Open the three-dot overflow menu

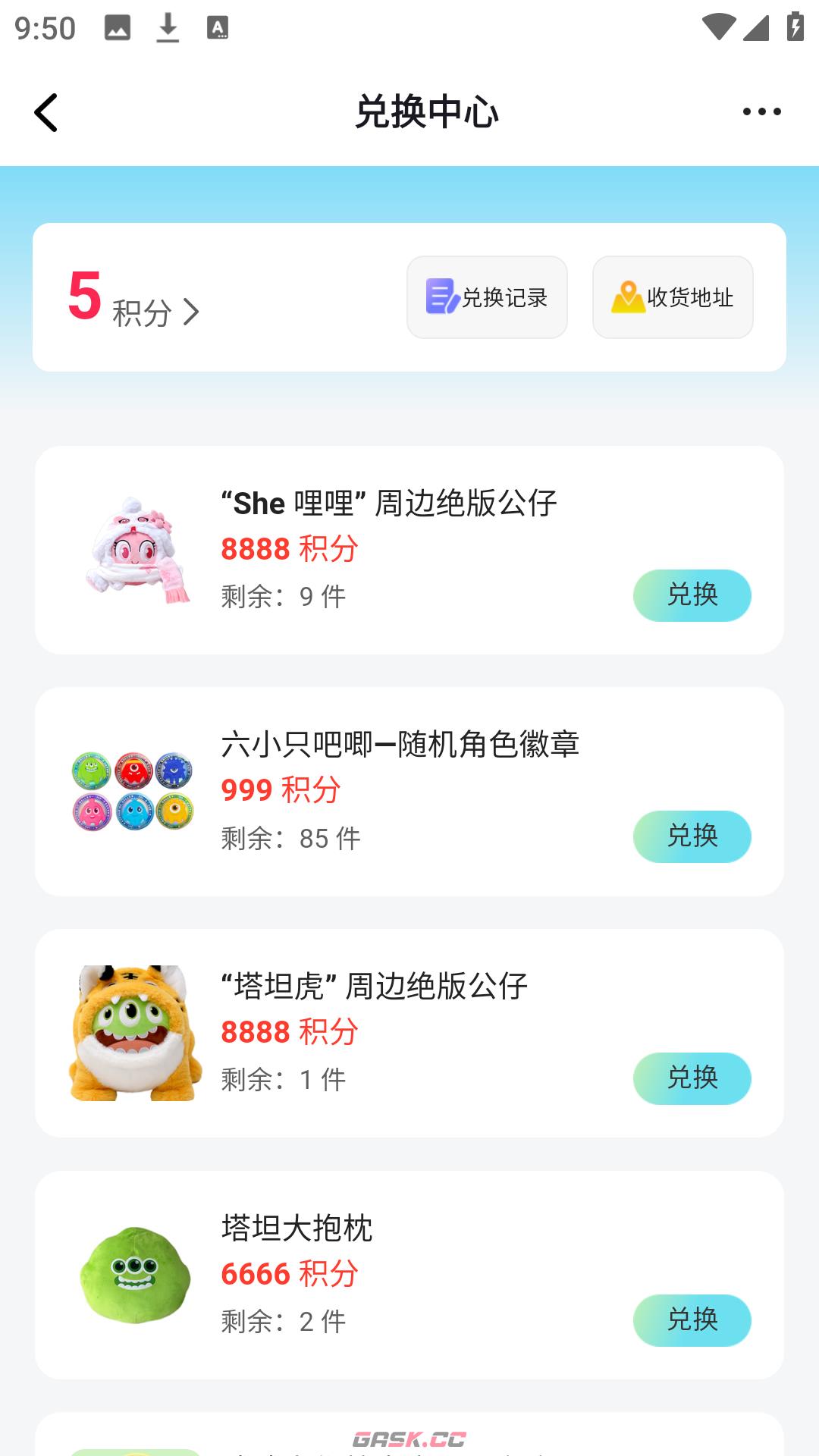point(762,112)
